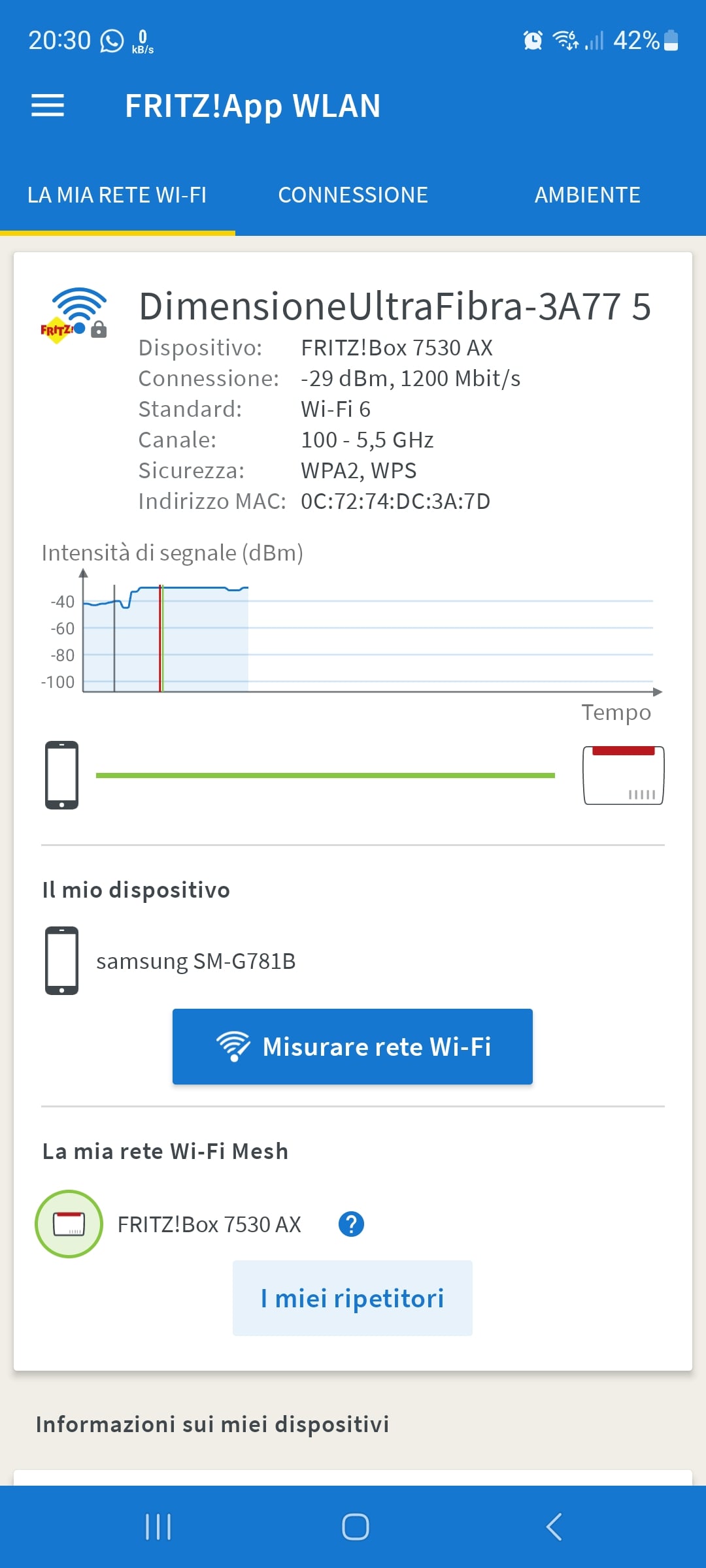
Task: Open the help question mark next to FRITZ!Box 7530 AX
Action: point(351,1224)
